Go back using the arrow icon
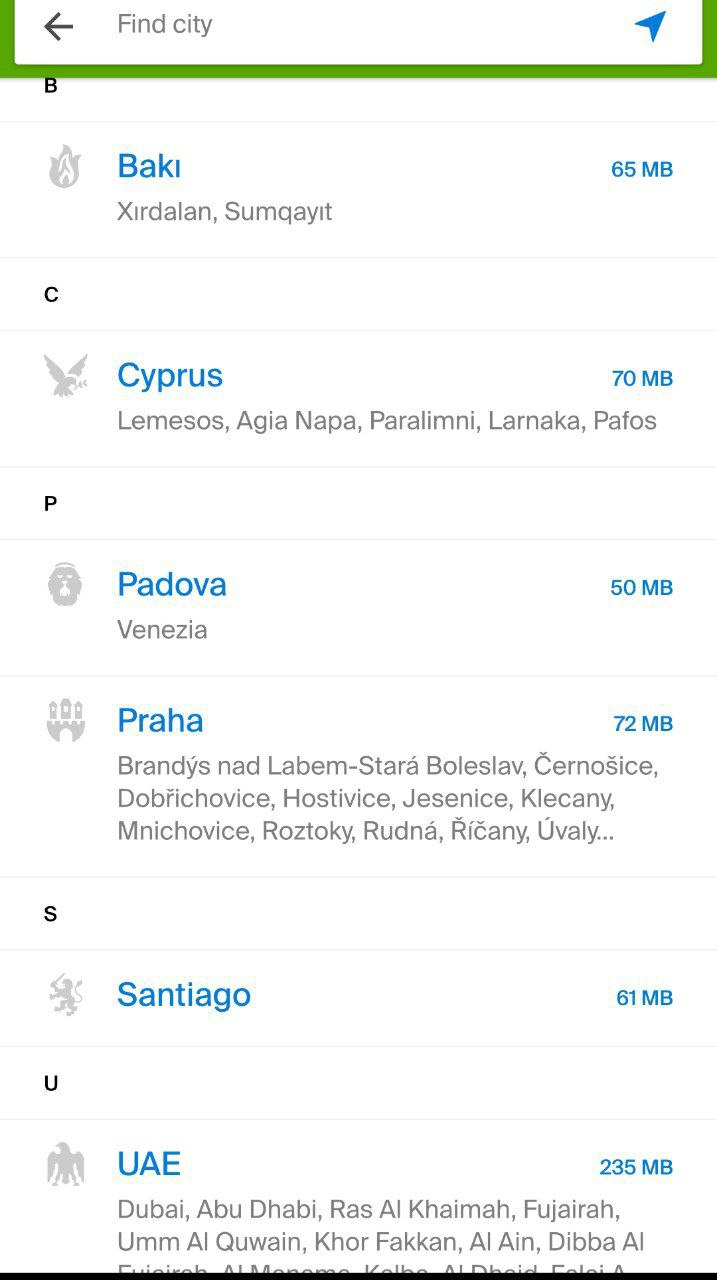Viewport: 717px width, 1280px height. pos(59,26)
